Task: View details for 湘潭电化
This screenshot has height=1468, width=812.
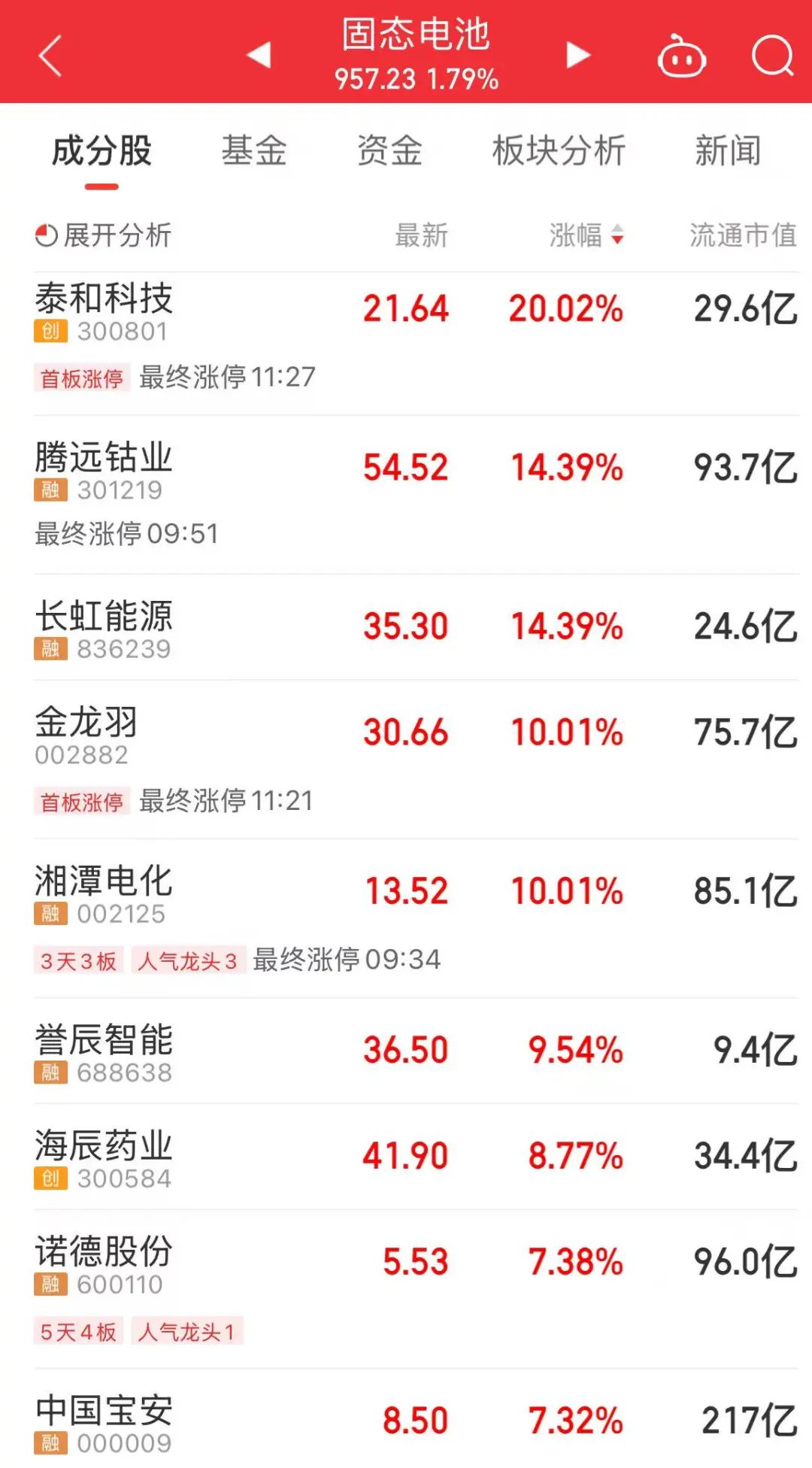Action: pyautogui.click(x=104, y=881)
